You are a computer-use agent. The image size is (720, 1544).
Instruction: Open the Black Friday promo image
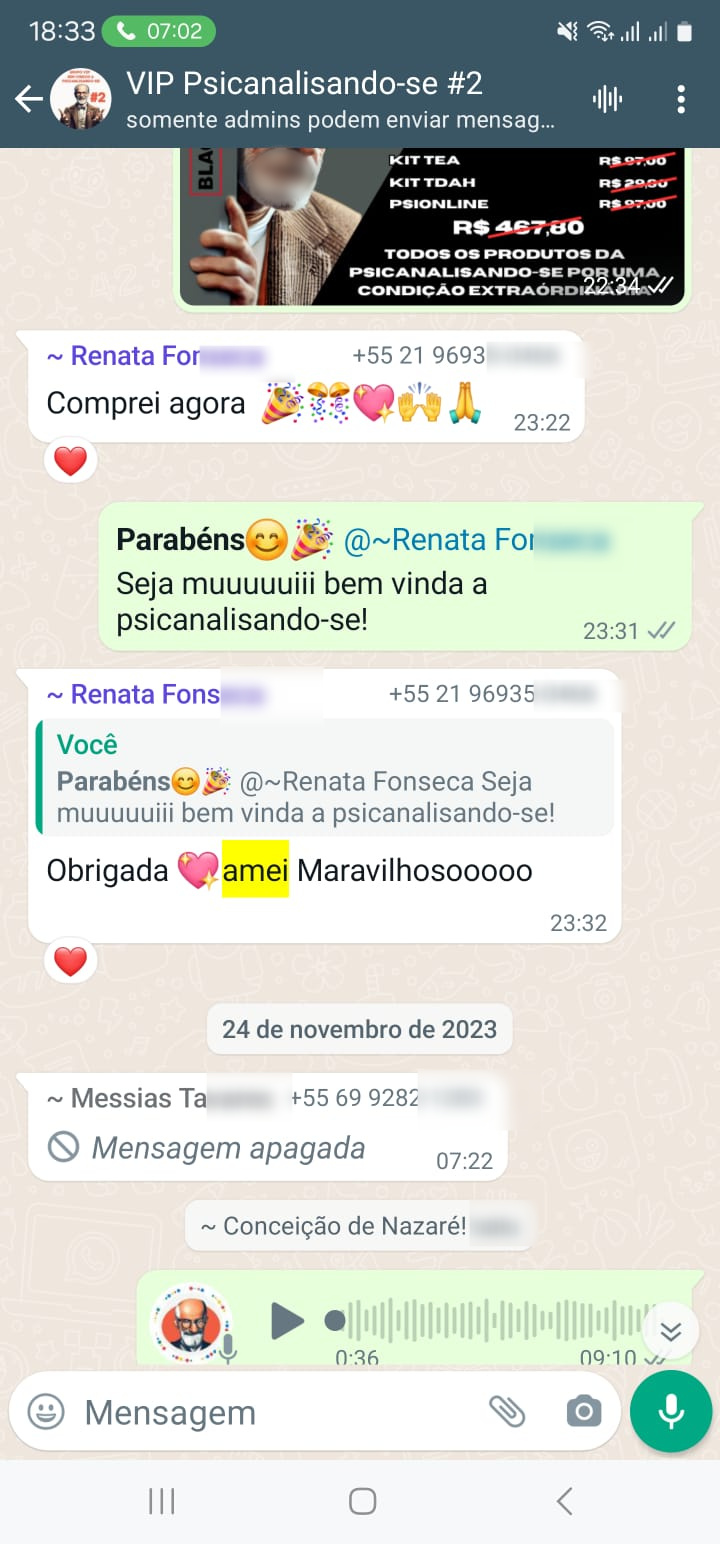pyautogui.click(x=432, y=225)
